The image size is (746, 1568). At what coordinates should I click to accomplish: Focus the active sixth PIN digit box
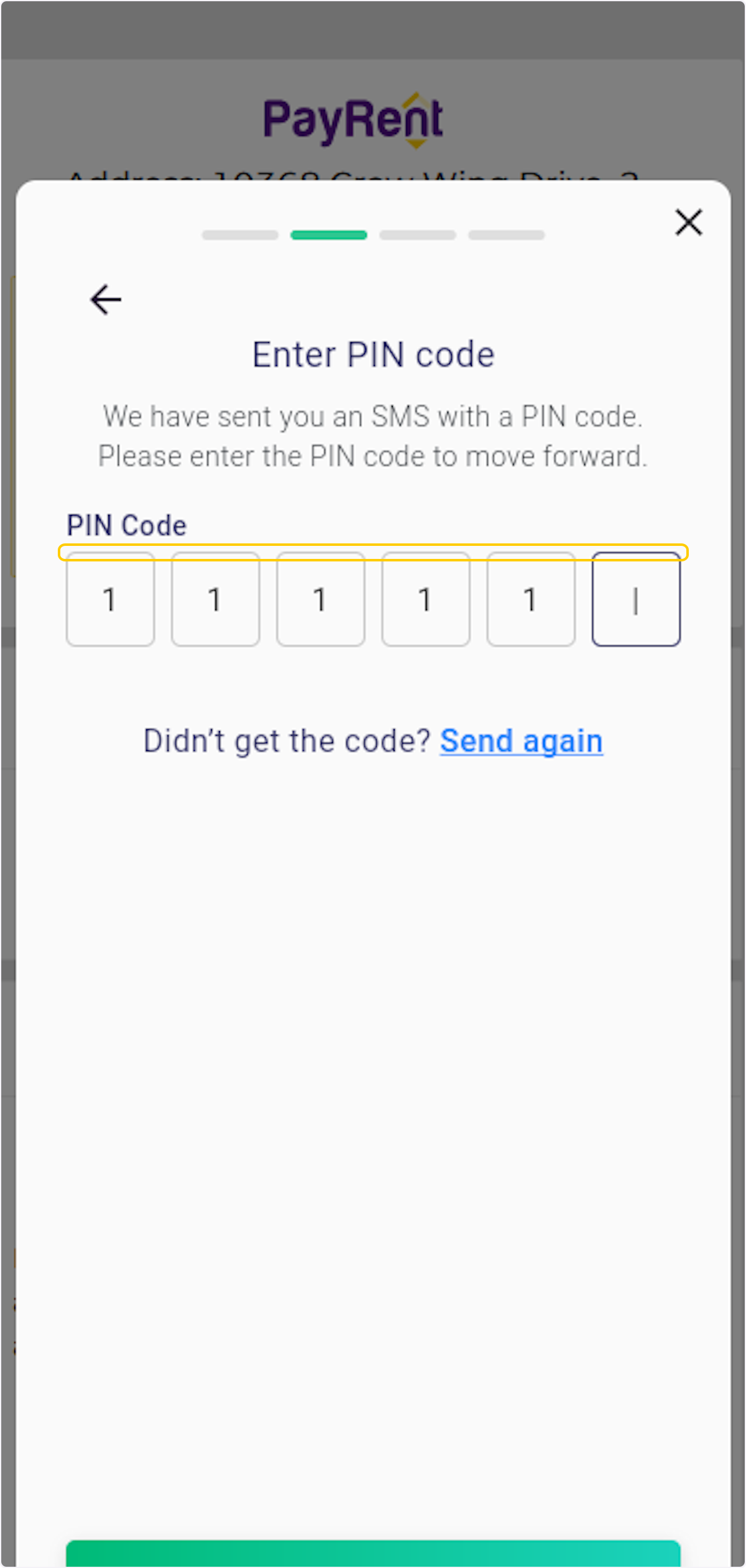click(x=636, y=598)
